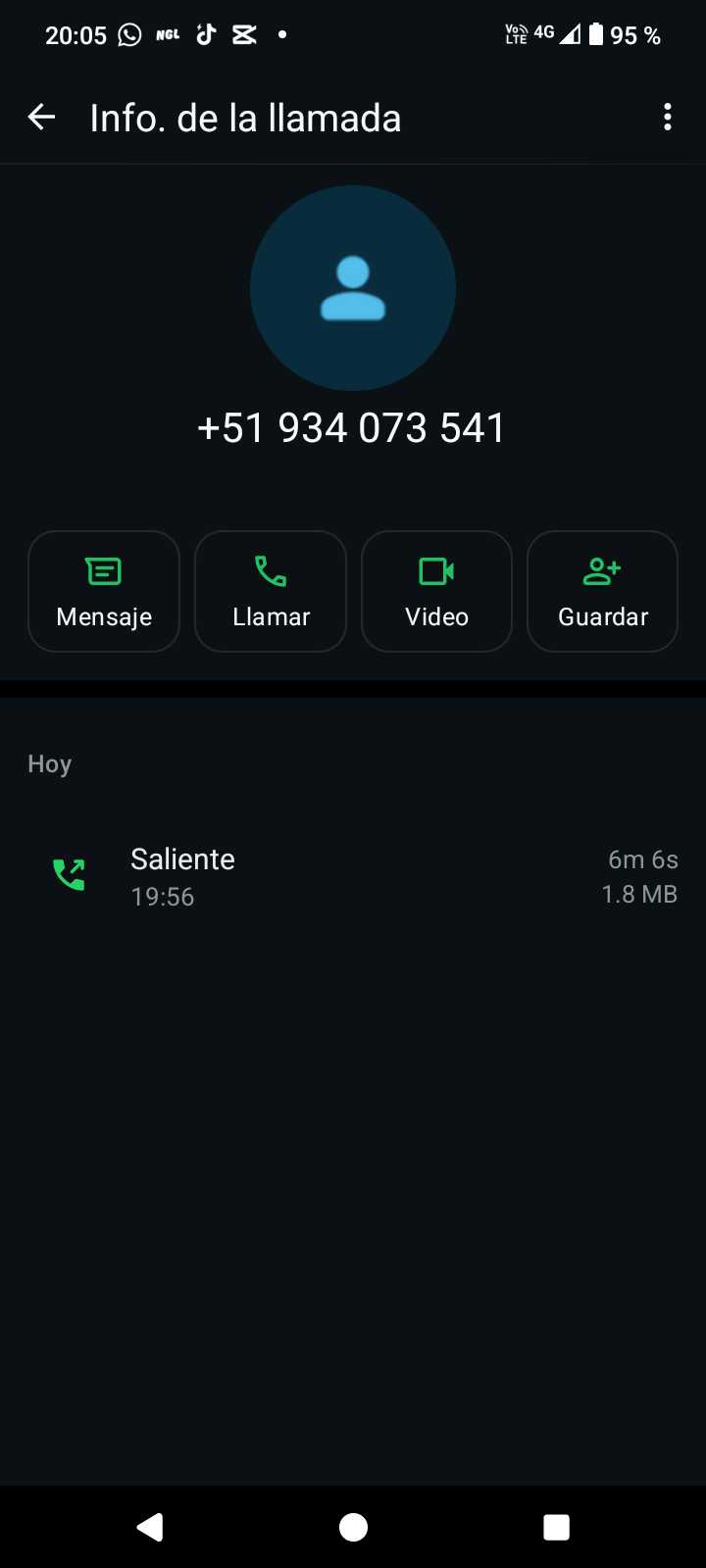Viewport: 706px width, 1568px height.
Task: View the contact's profile picture
Action: pyautogui.click(x=353, y=288)
